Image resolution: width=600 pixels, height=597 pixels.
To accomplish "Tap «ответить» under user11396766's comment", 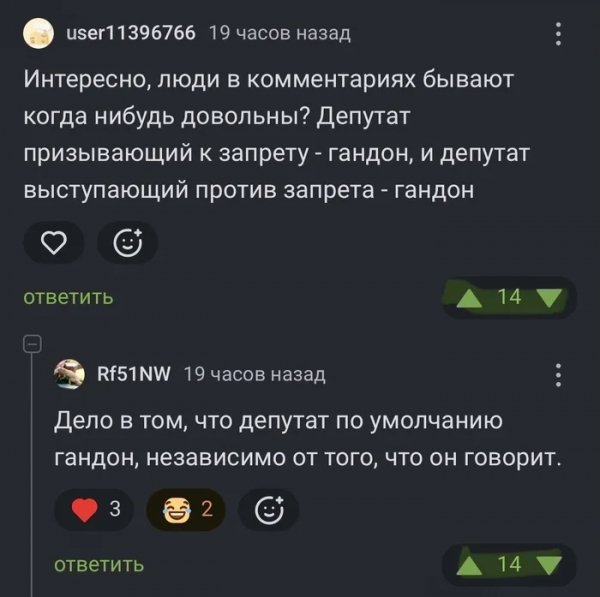I will [x=68, y=297].
